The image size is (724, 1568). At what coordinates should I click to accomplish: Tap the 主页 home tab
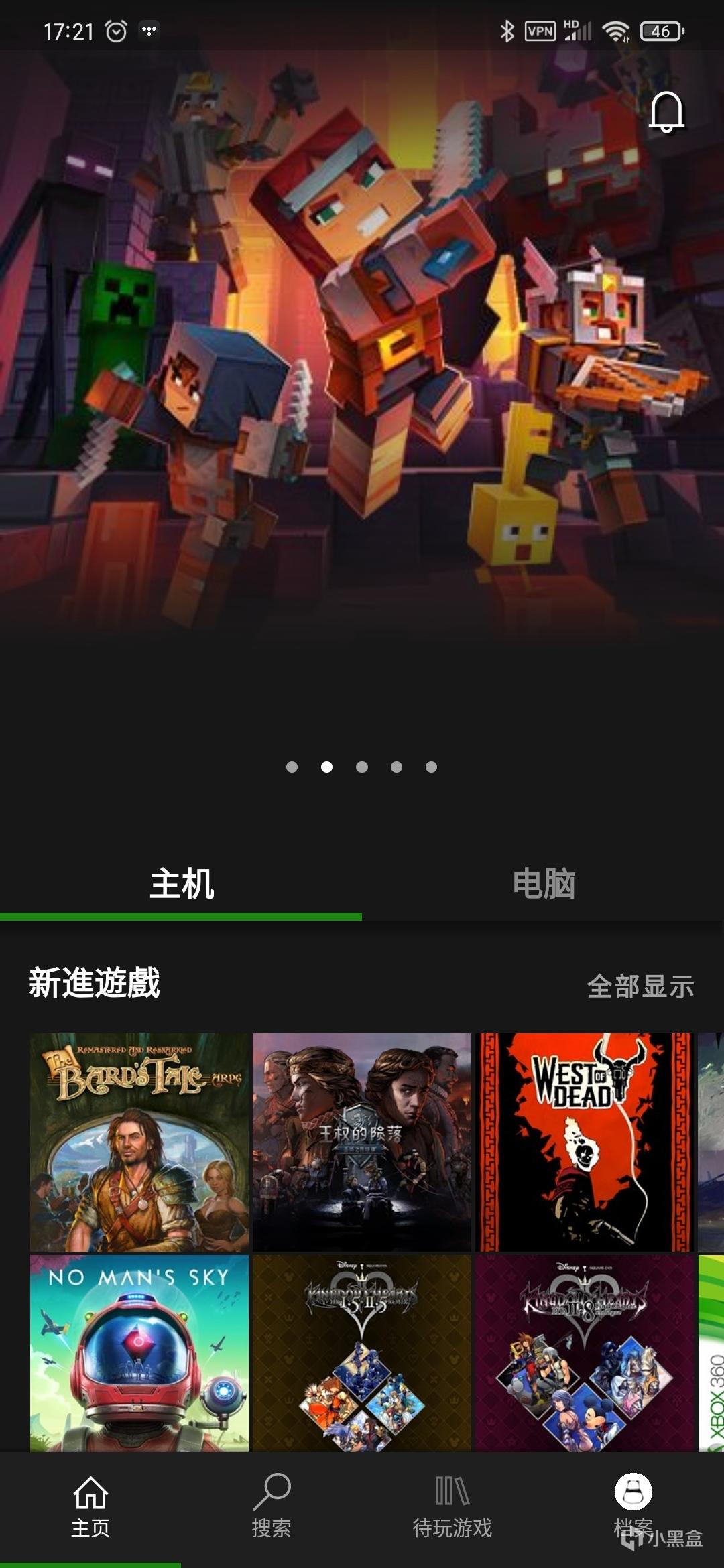(90, 1505)
